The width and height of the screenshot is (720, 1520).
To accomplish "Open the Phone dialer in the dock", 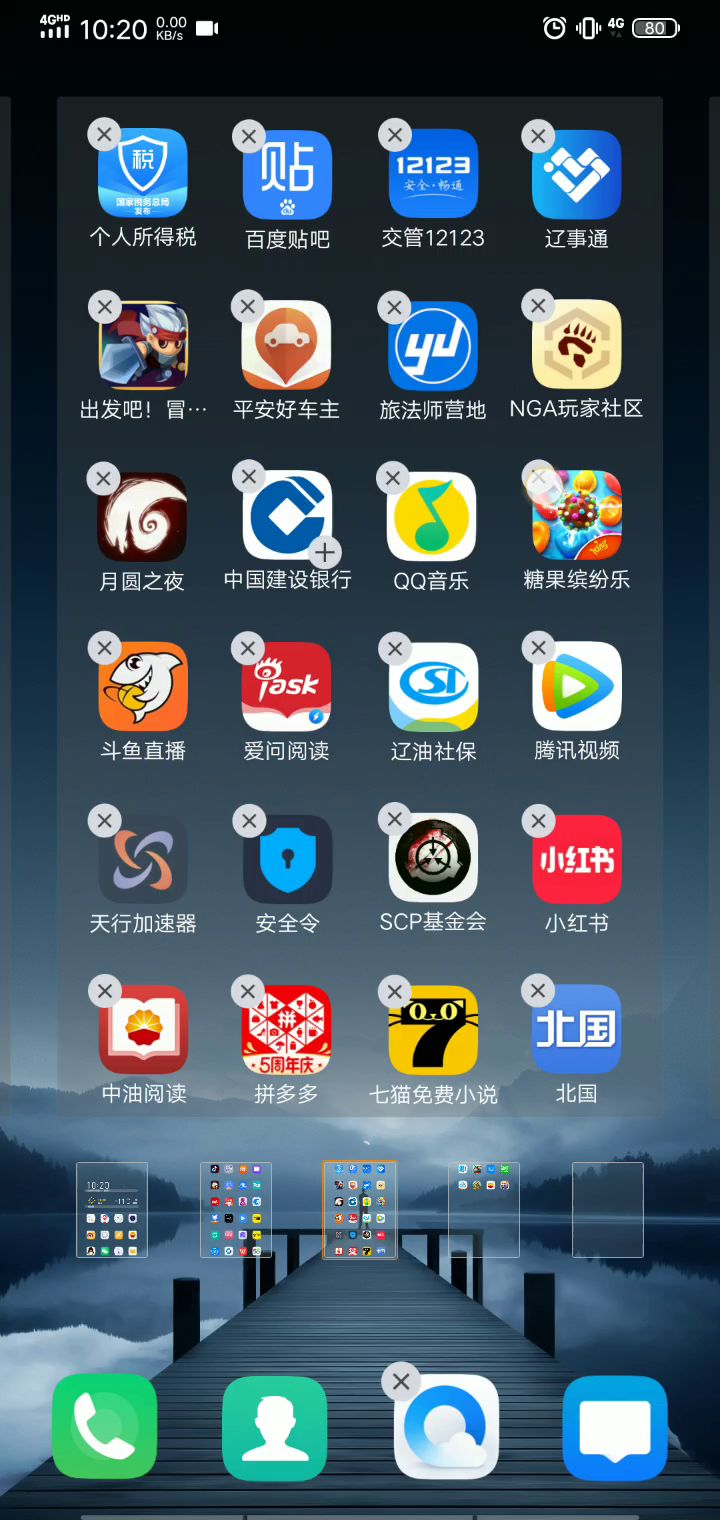I will pyautogui.click(x=105, y=1427).
